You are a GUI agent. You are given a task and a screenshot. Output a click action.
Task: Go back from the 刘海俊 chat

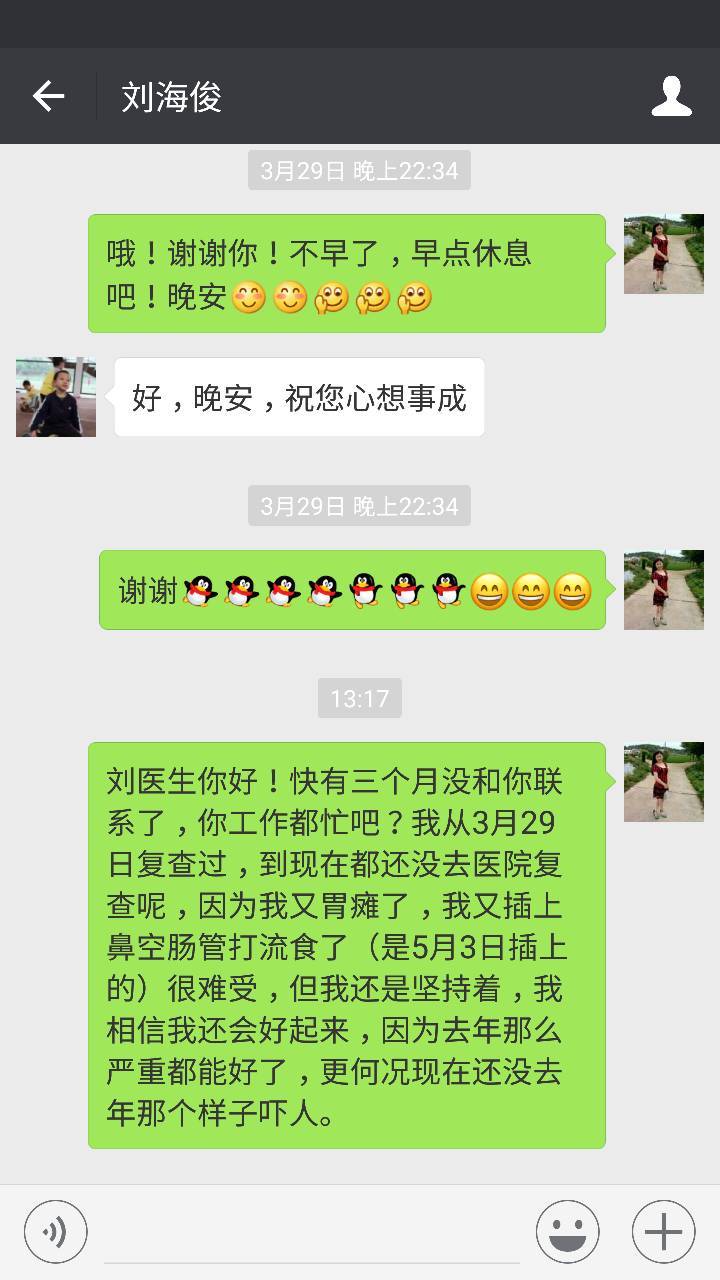click(x=48, y=96)
